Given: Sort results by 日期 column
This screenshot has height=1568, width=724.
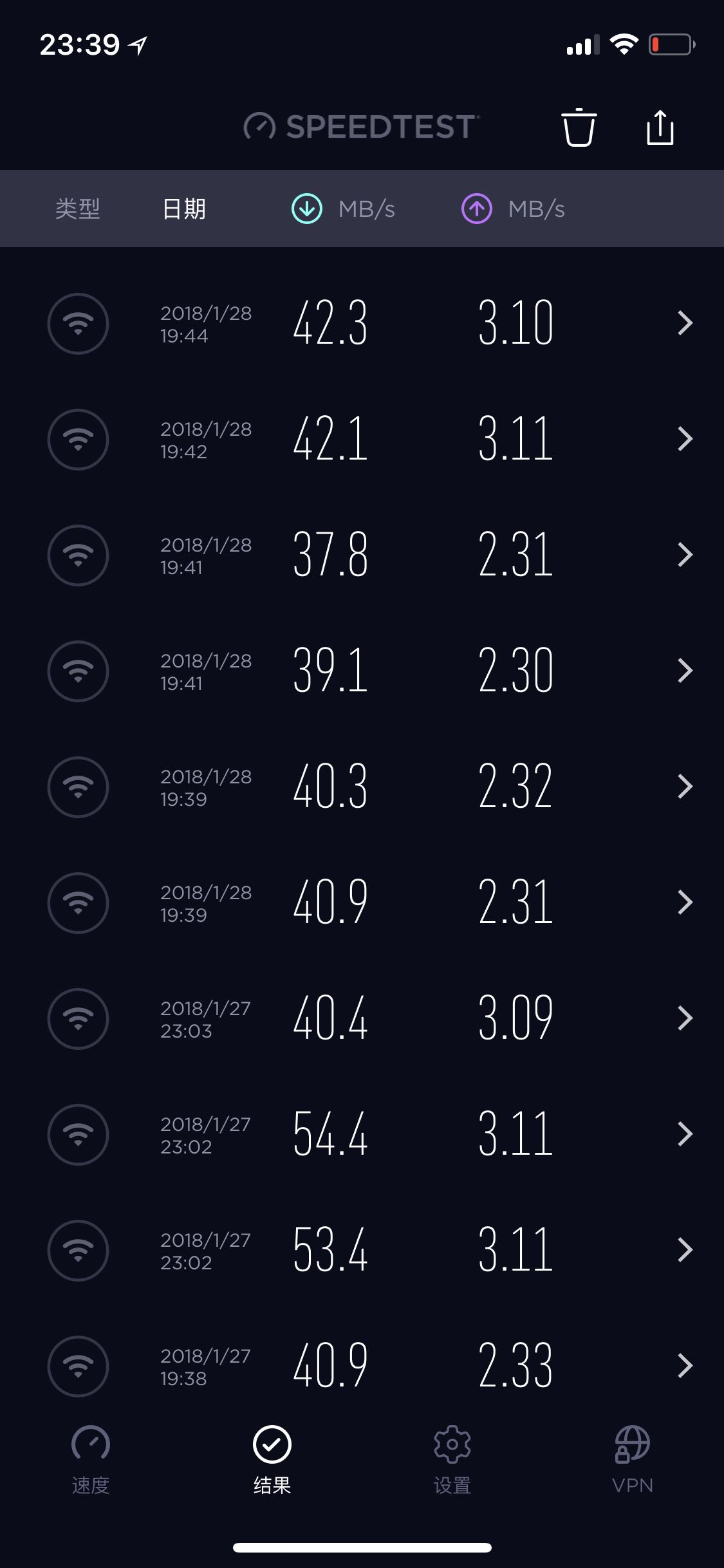Looking at the screenshot, I should (x=184, y=209).
